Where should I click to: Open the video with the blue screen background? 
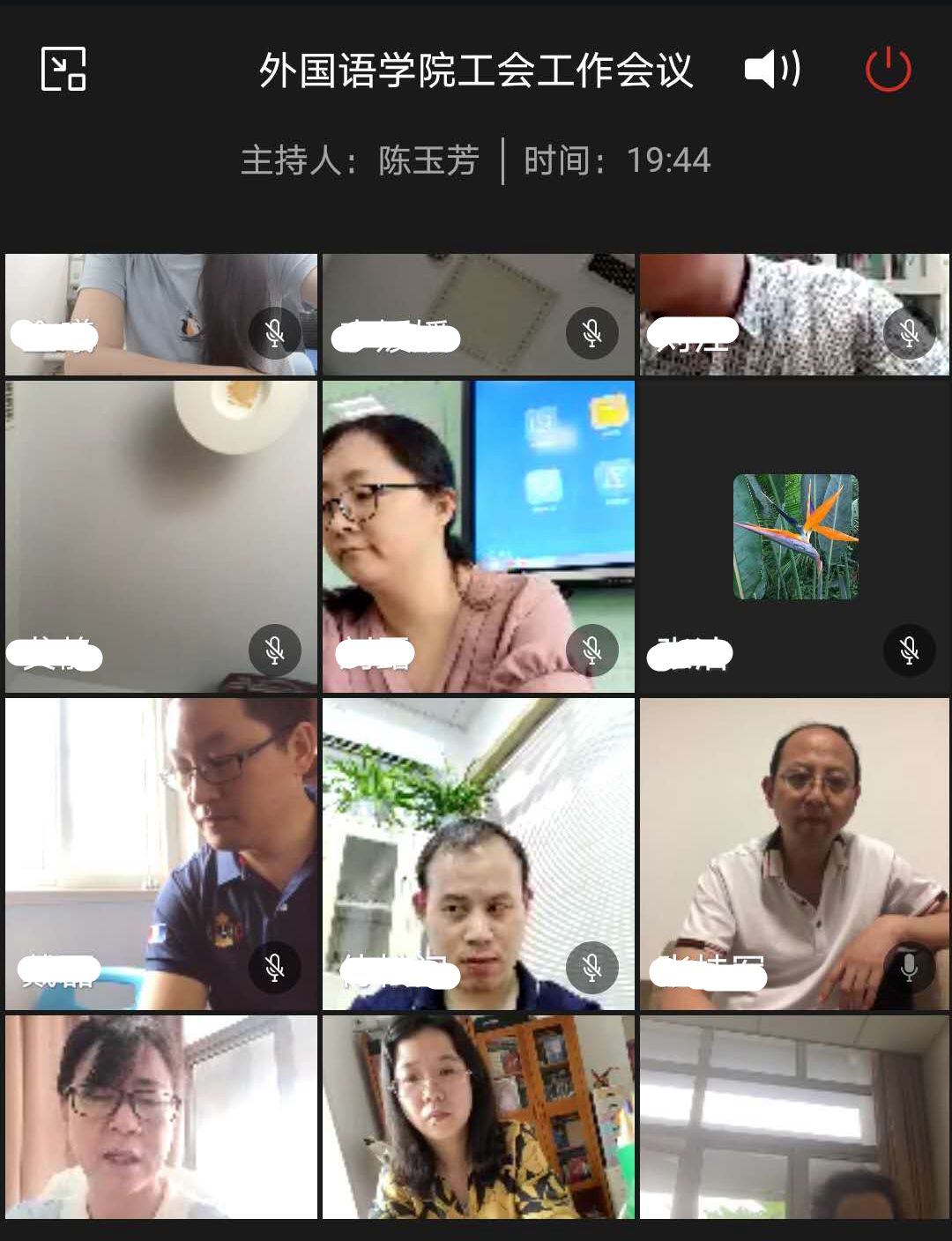(478, 536)
